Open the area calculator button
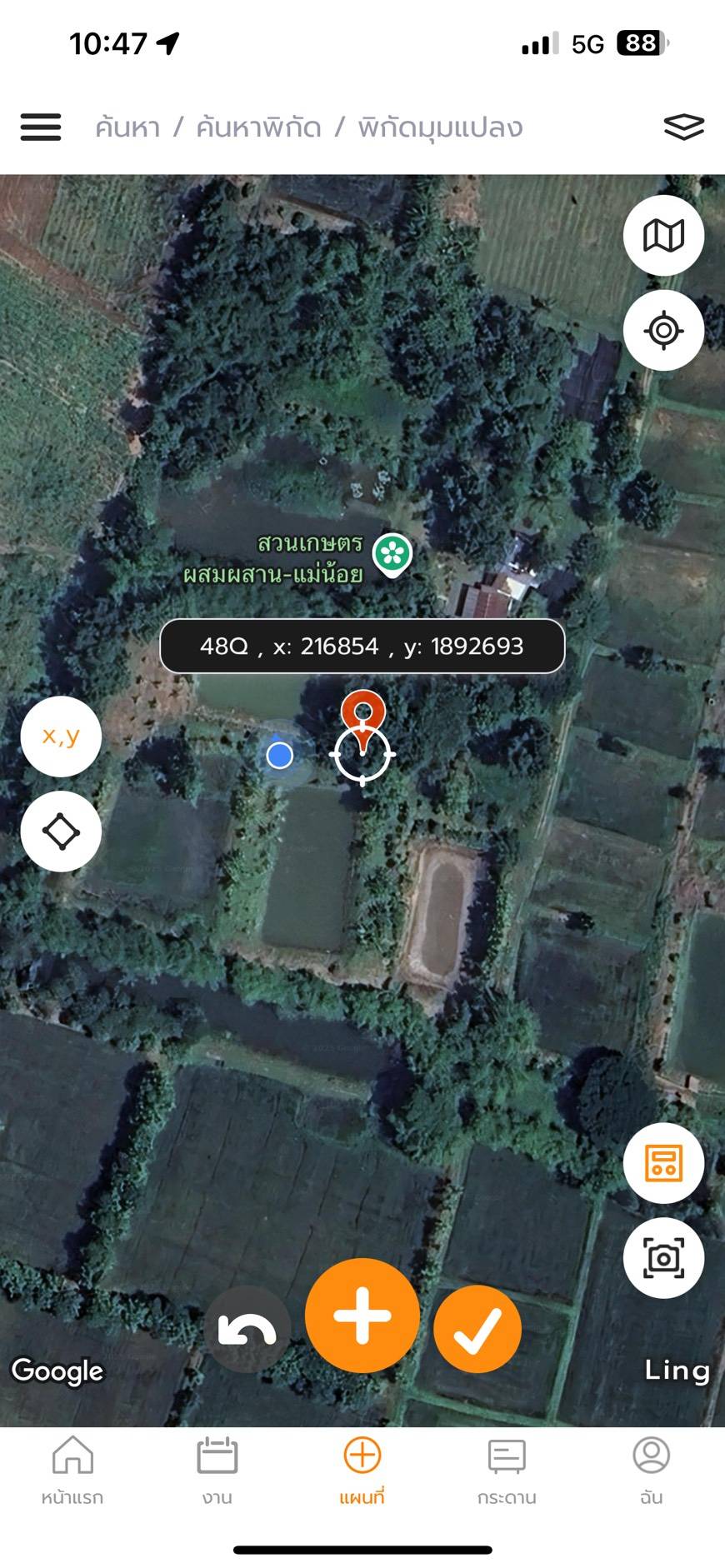This screenshot has width=725, height=1568. click(663, 1163)
